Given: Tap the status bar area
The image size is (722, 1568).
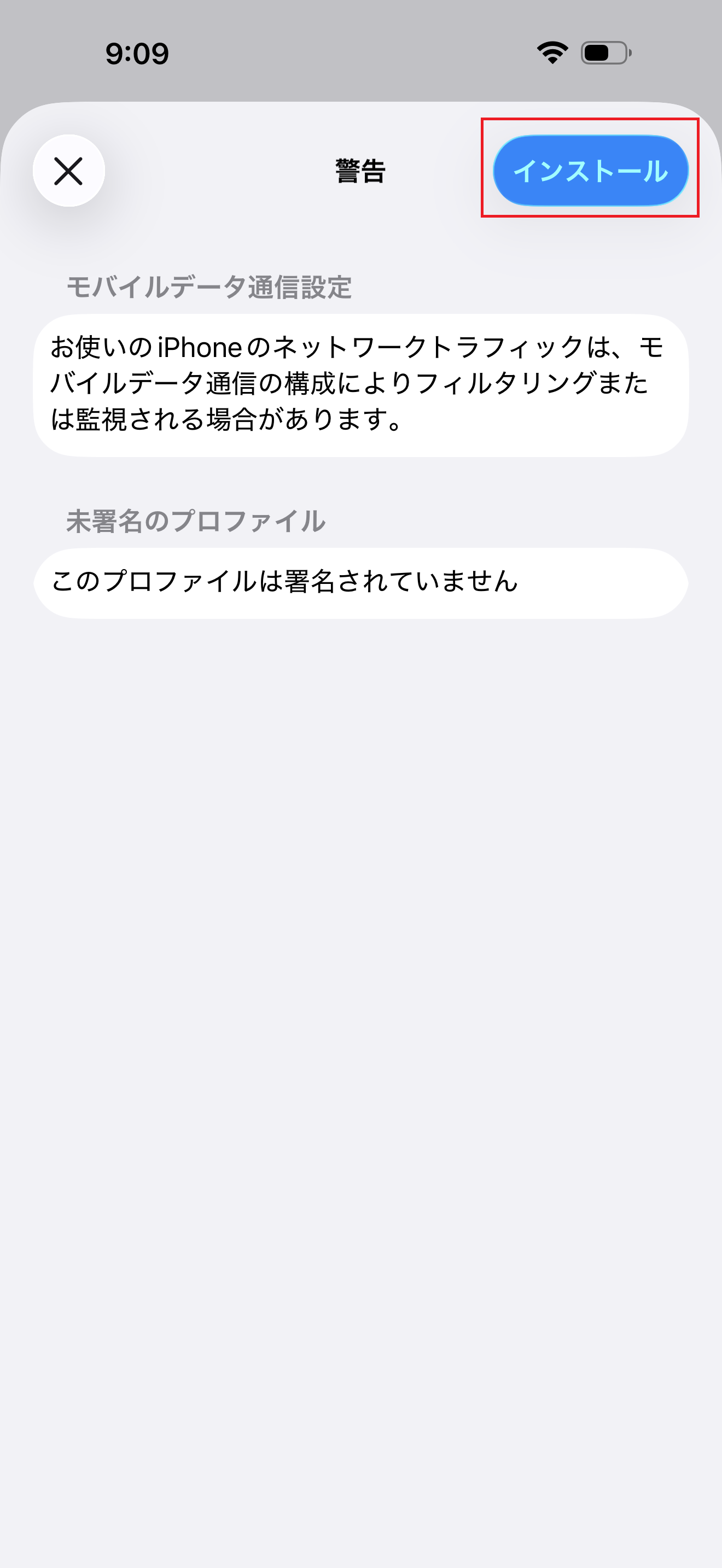Looking at the screenshot, I should point(361,53).
